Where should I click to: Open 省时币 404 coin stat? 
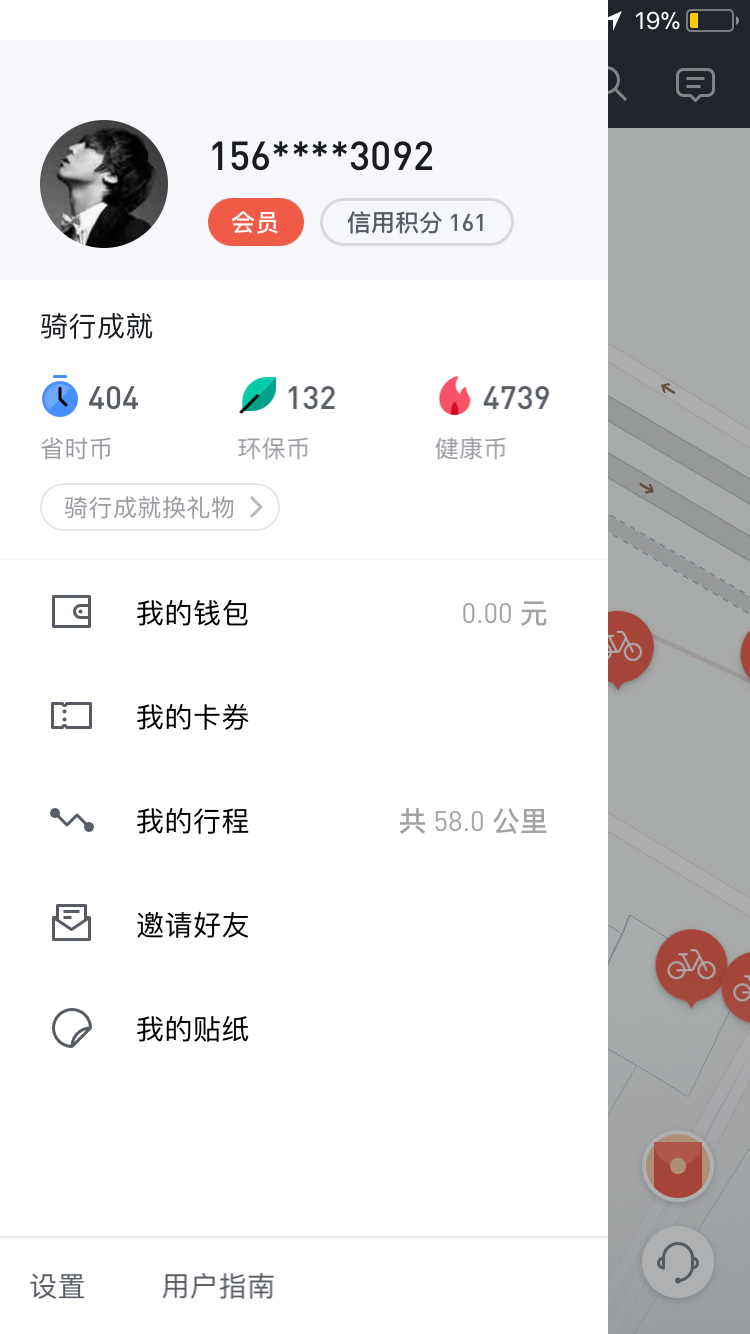click(x=90, y=418)
